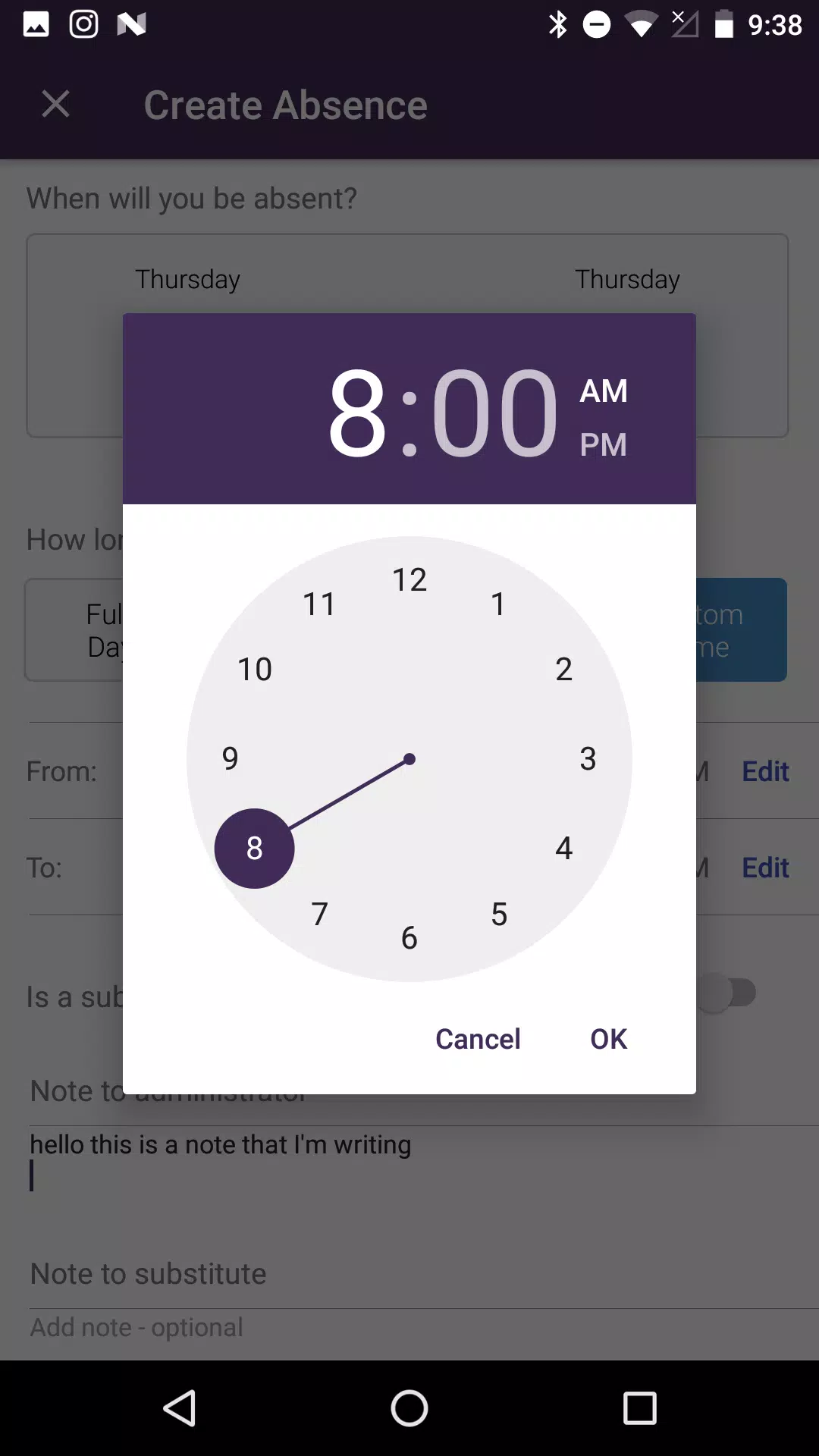819x1456 pixels.
Task: Select PM in the time picker
Action: [x=604, y=444]
